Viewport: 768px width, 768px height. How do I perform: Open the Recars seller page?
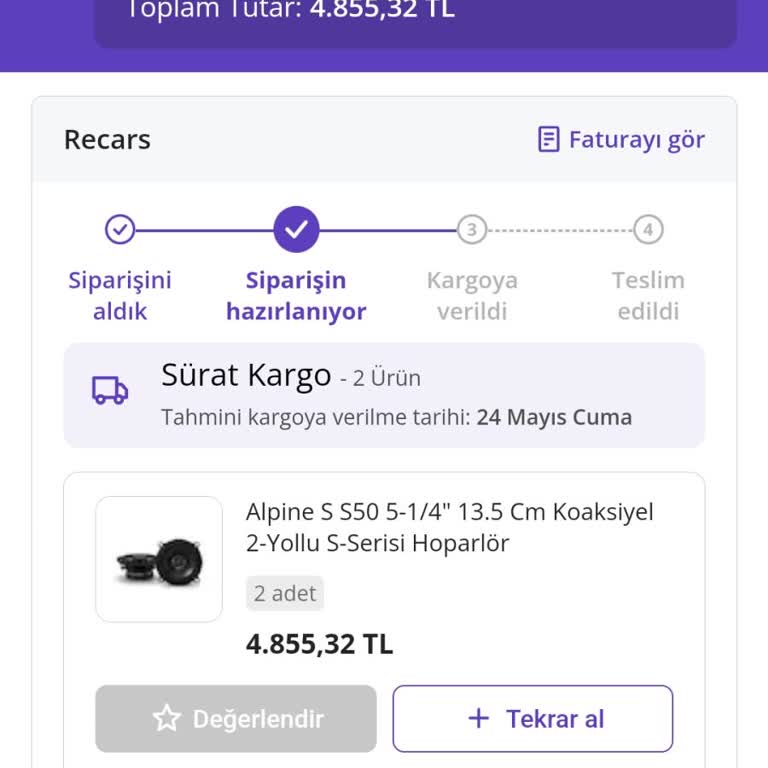point(107,139)
